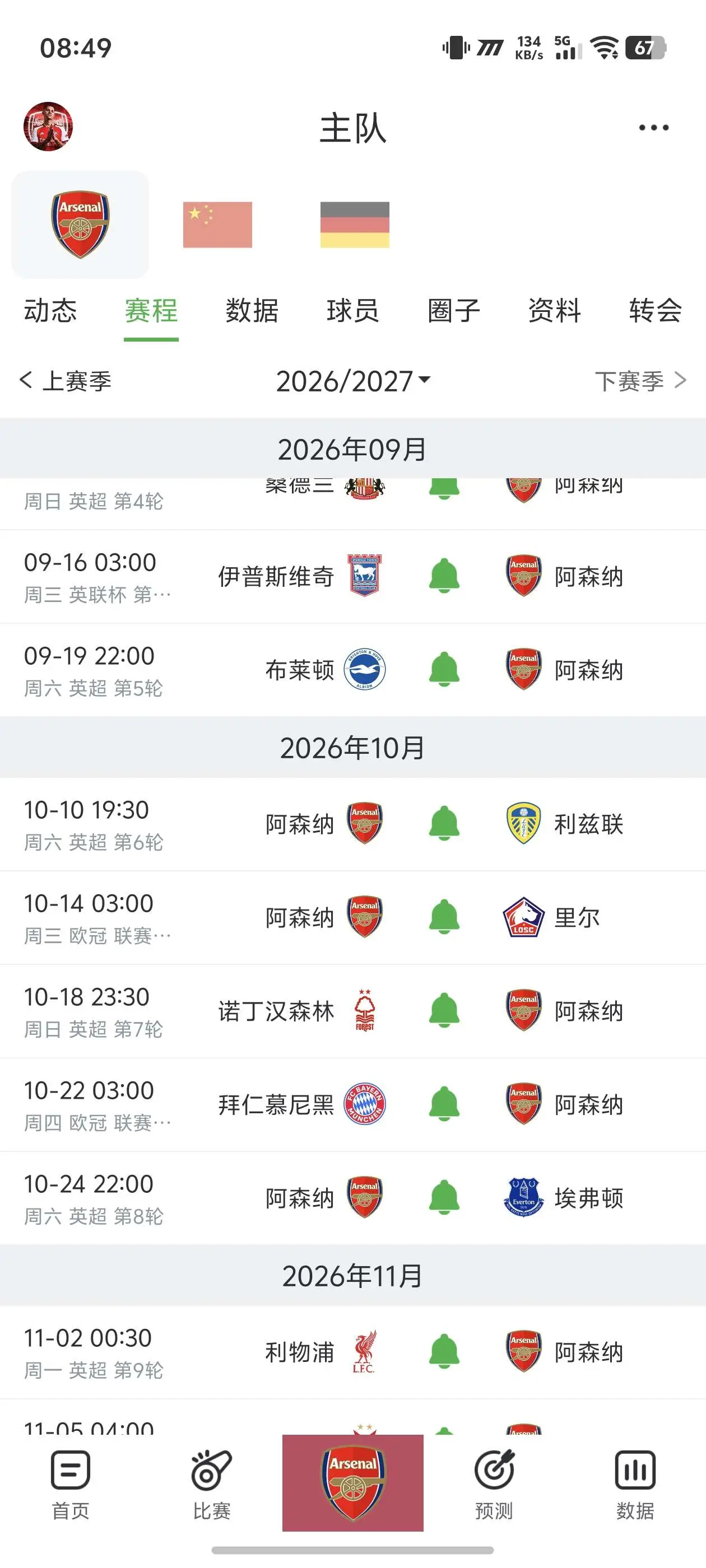Toggle reminder bell for 拜仁慕尼黑 match
706x1568 pixels.
click(444, 1104)
